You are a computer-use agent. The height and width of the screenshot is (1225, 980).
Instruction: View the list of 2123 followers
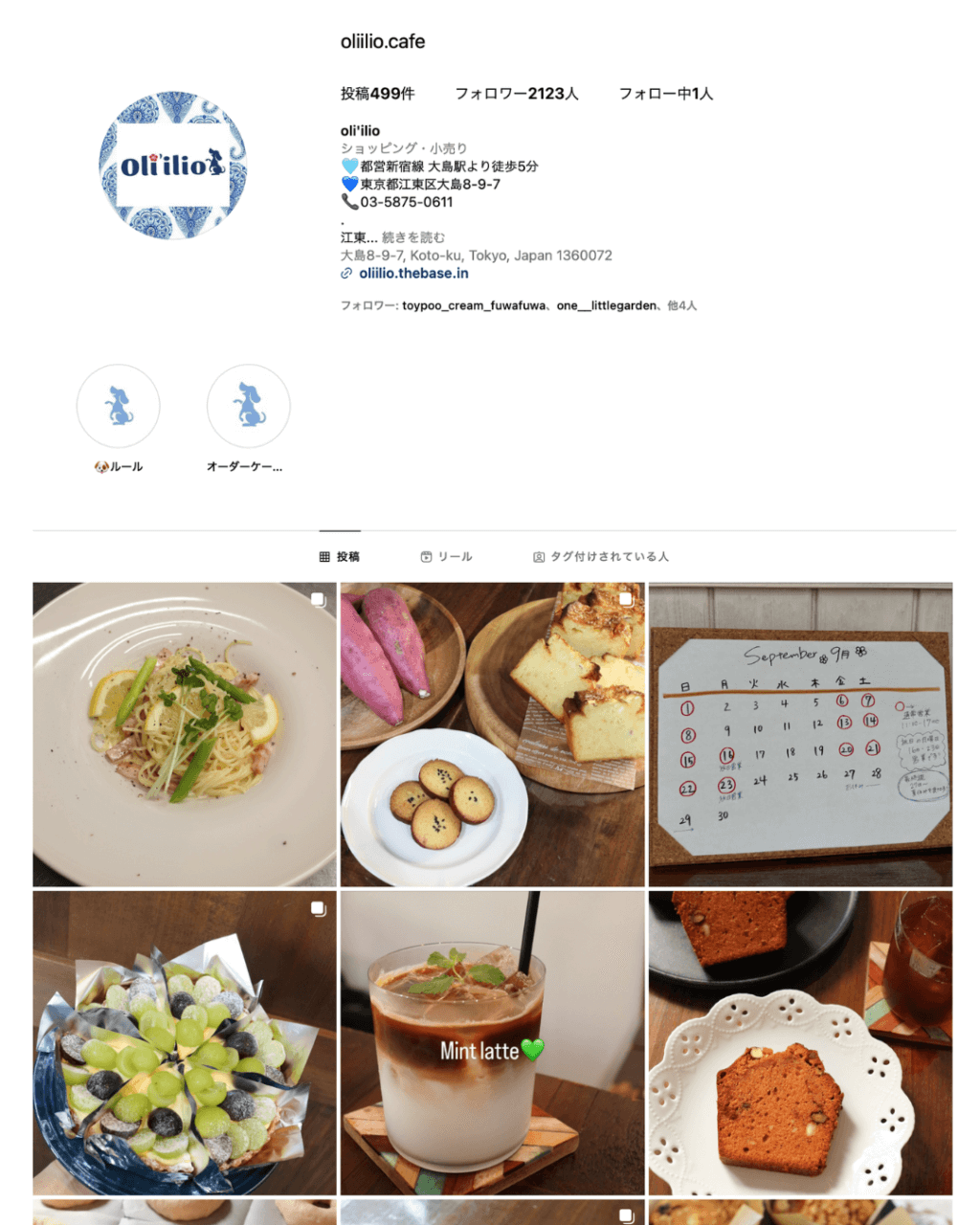[516, 94]
